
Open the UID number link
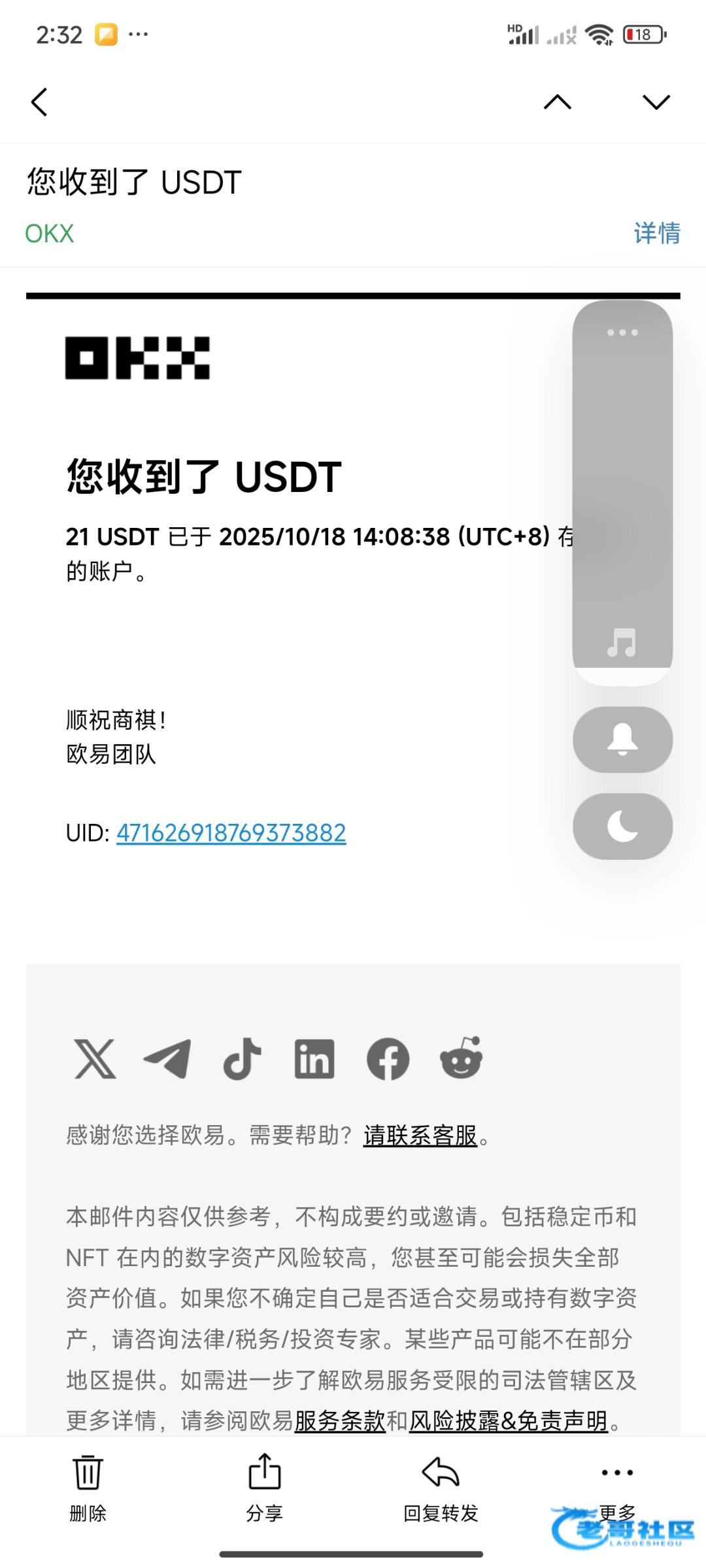coord(231,833)
